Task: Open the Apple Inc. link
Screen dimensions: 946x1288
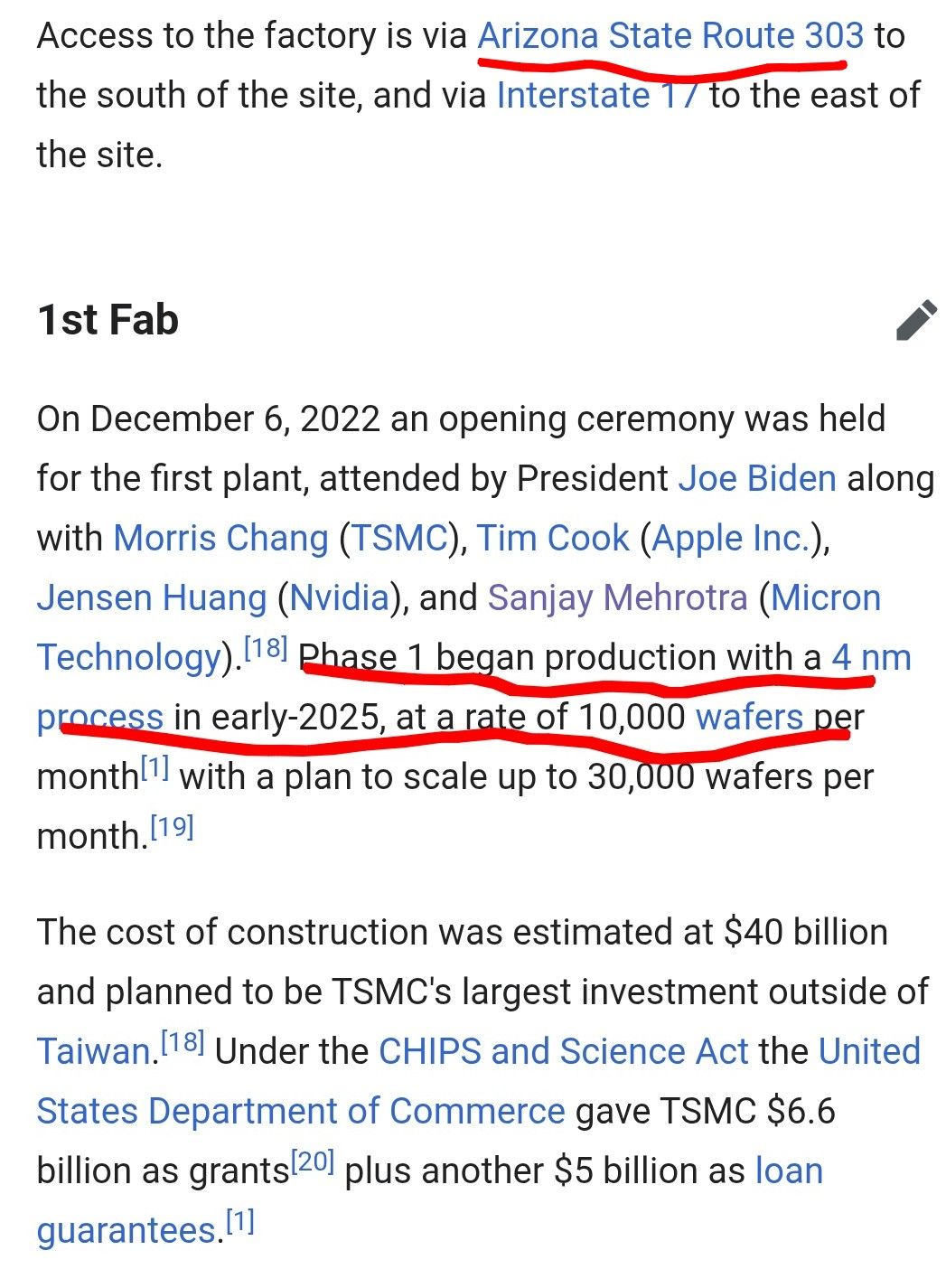Action: point(730,539)
